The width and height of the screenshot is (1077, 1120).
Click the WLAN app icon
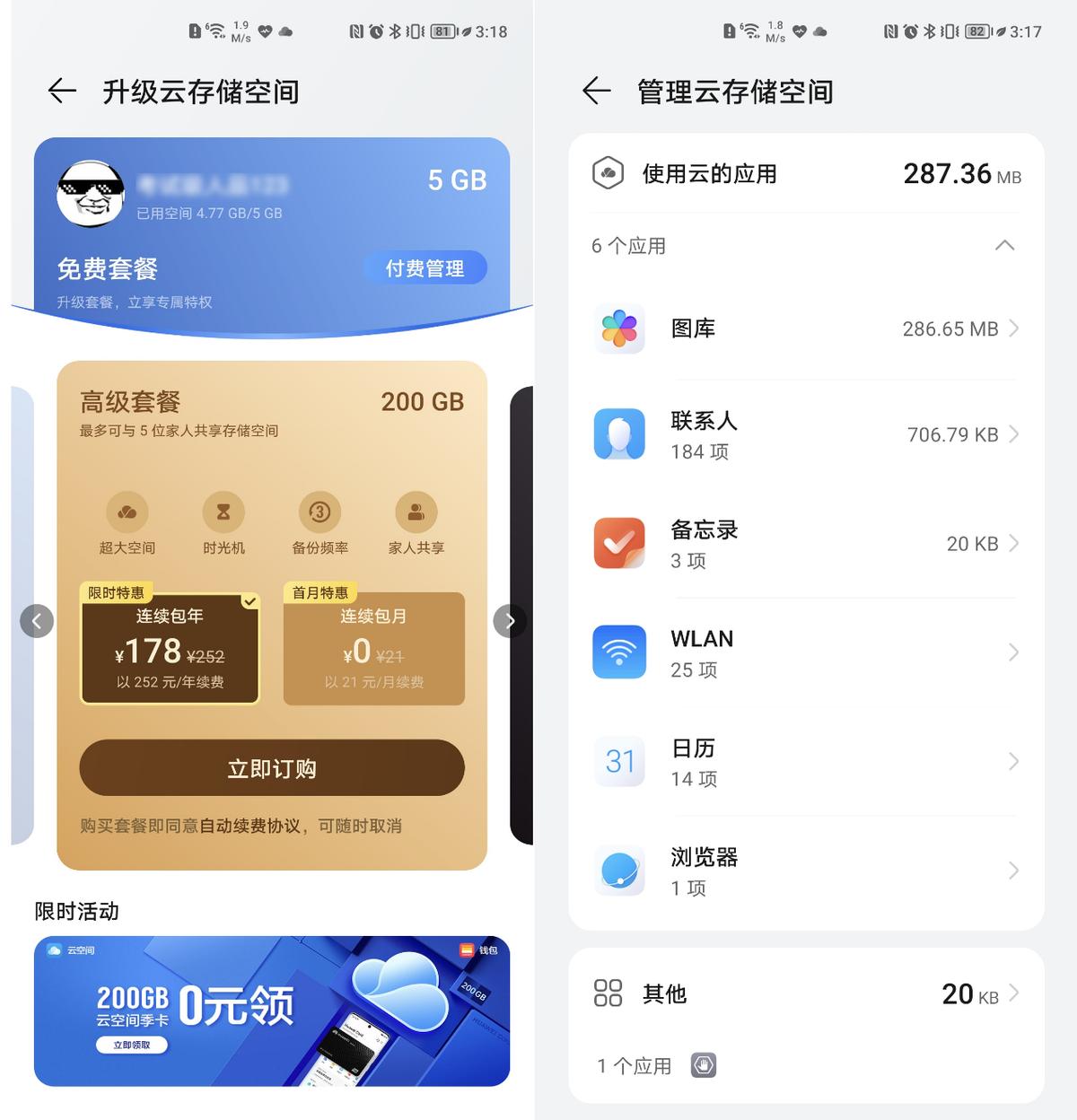click(619, 652)
